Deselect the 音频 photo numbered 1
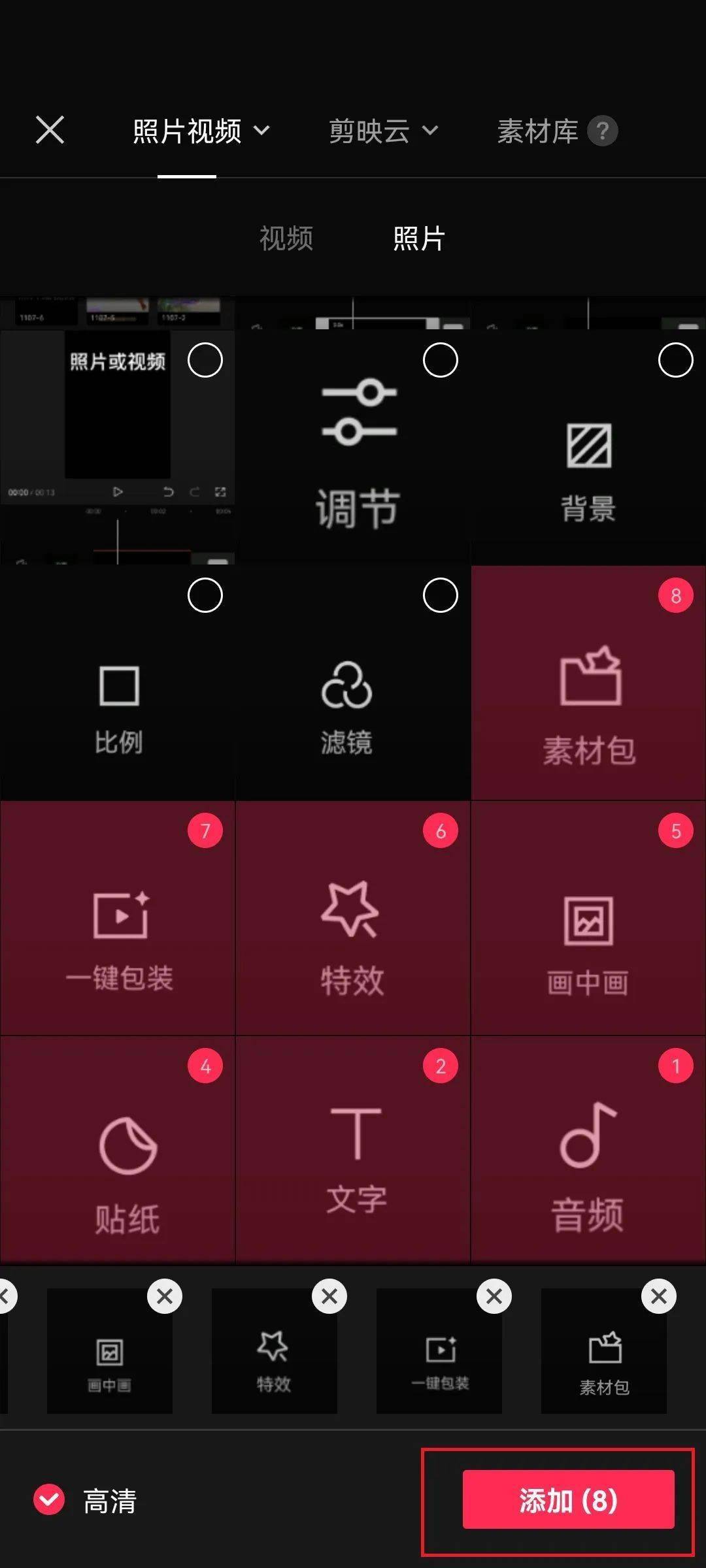Image resolution: width=706 pixels, height=1568 pixels. tap(675, 1066)
